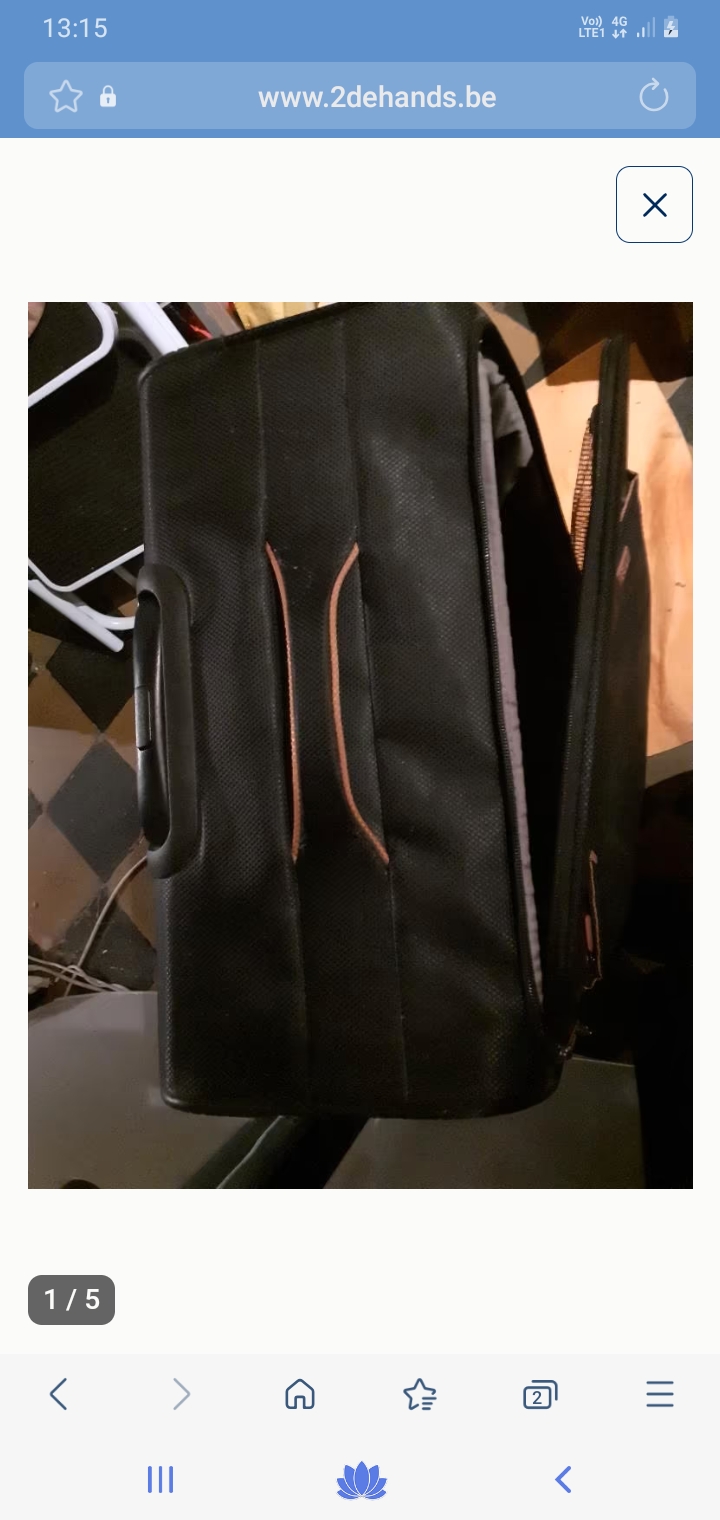
Task: Go back to the previous page
Action: (x=59, y=1394)
